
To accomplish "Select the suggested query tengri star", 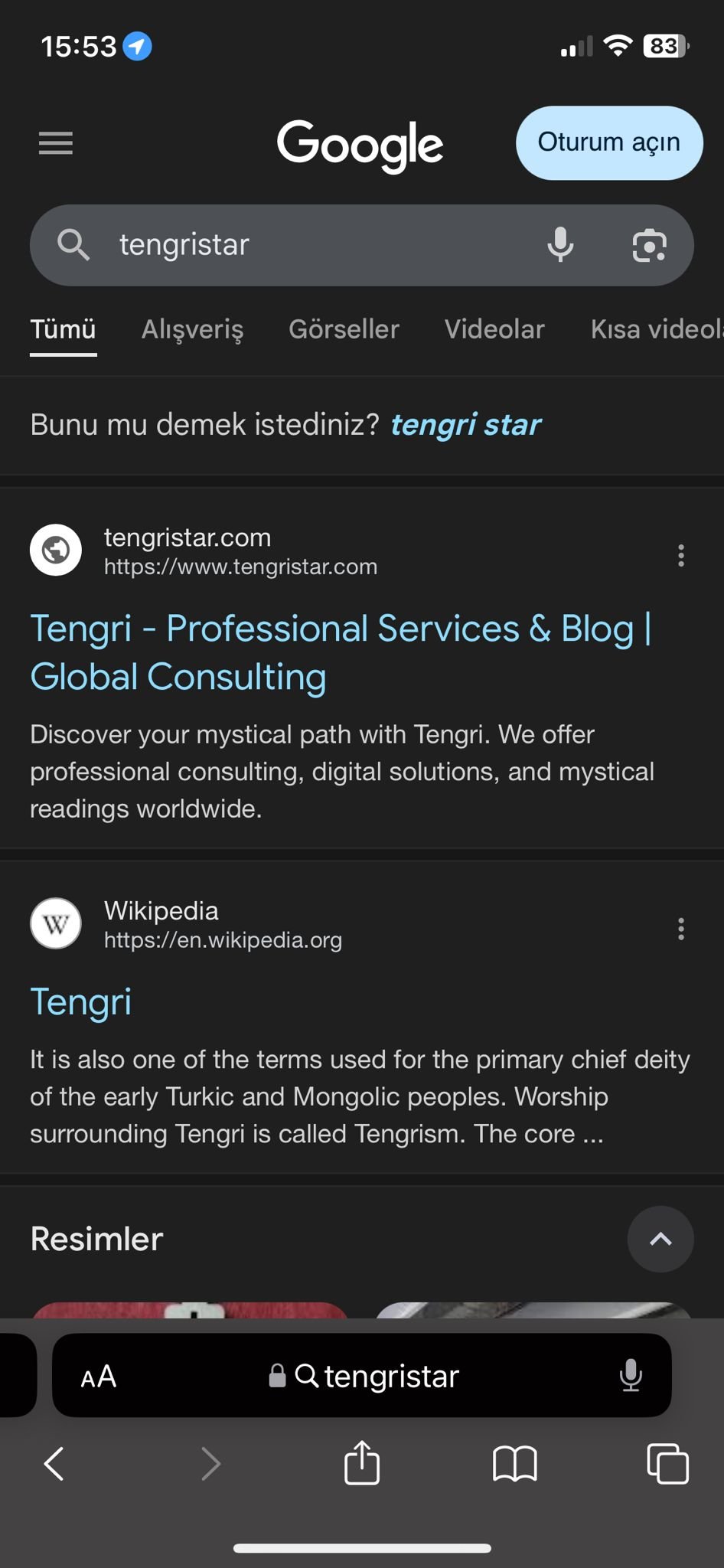I will [x=465, y=424].
